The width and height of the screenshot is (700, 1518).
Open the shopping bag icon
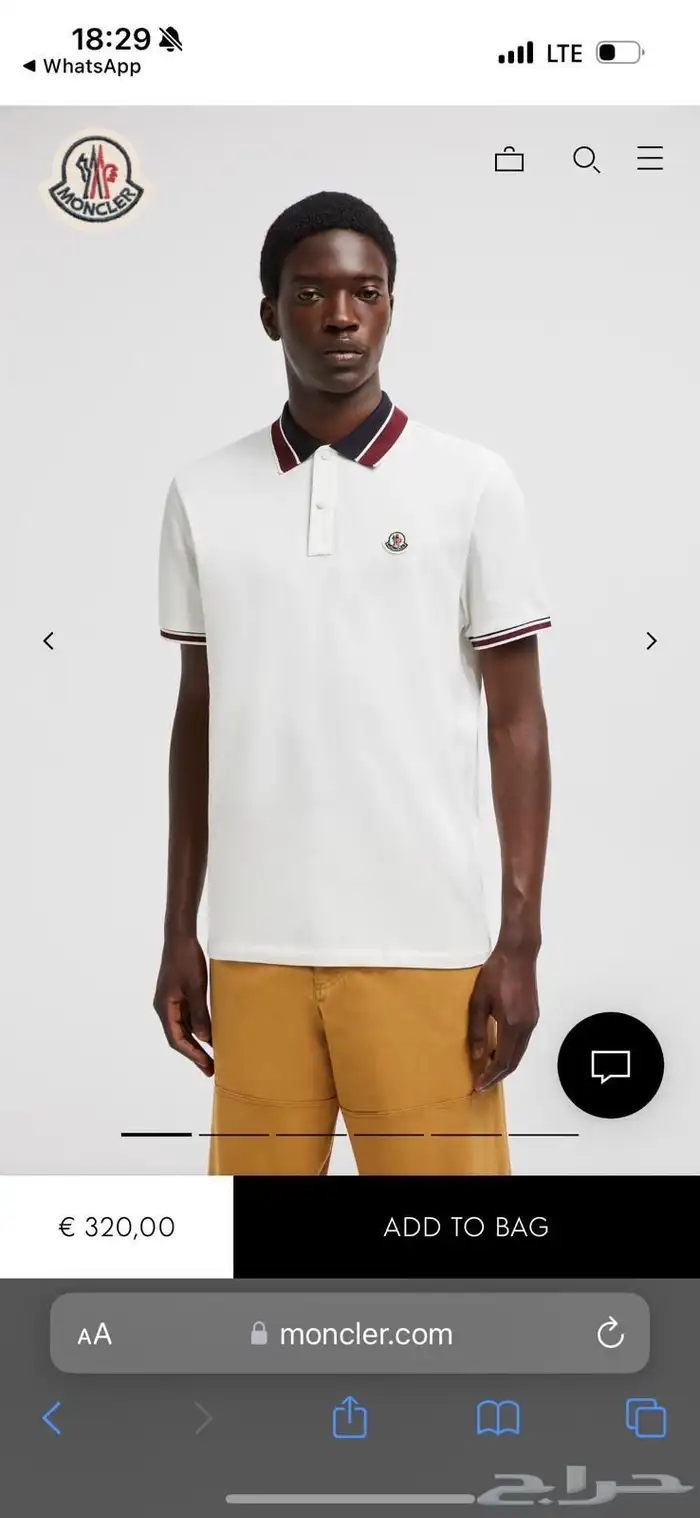(x=509, y=160)
